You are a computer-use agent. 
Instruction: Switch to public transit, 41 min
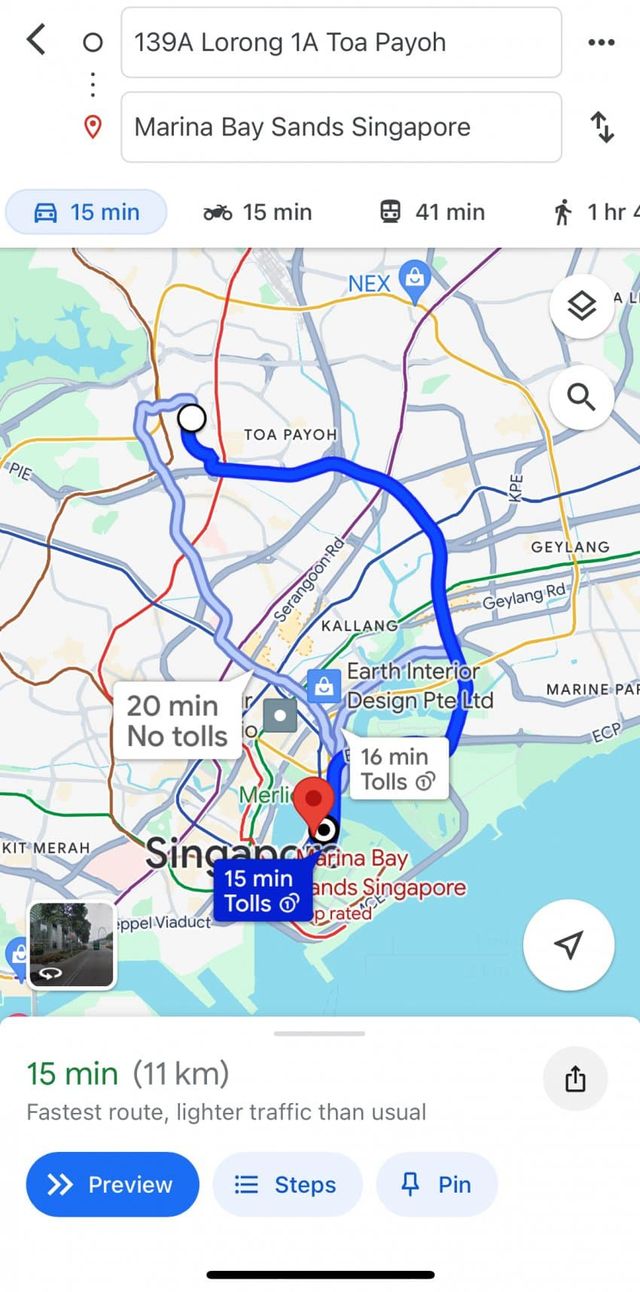pyautogui.click(x=432, y=212)
